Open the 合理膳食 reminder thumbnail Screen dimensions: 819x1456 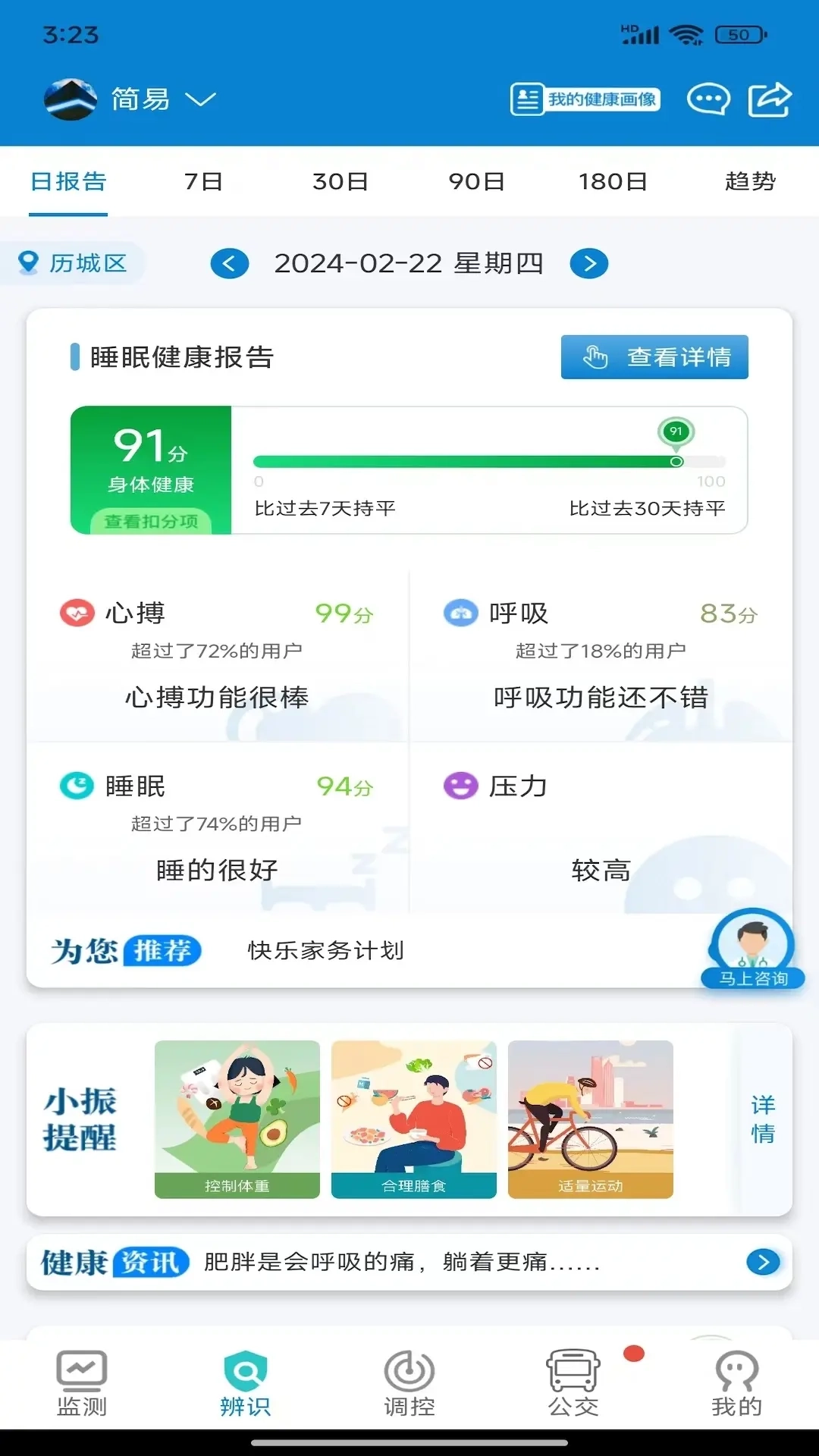(x=413, y=1120)
